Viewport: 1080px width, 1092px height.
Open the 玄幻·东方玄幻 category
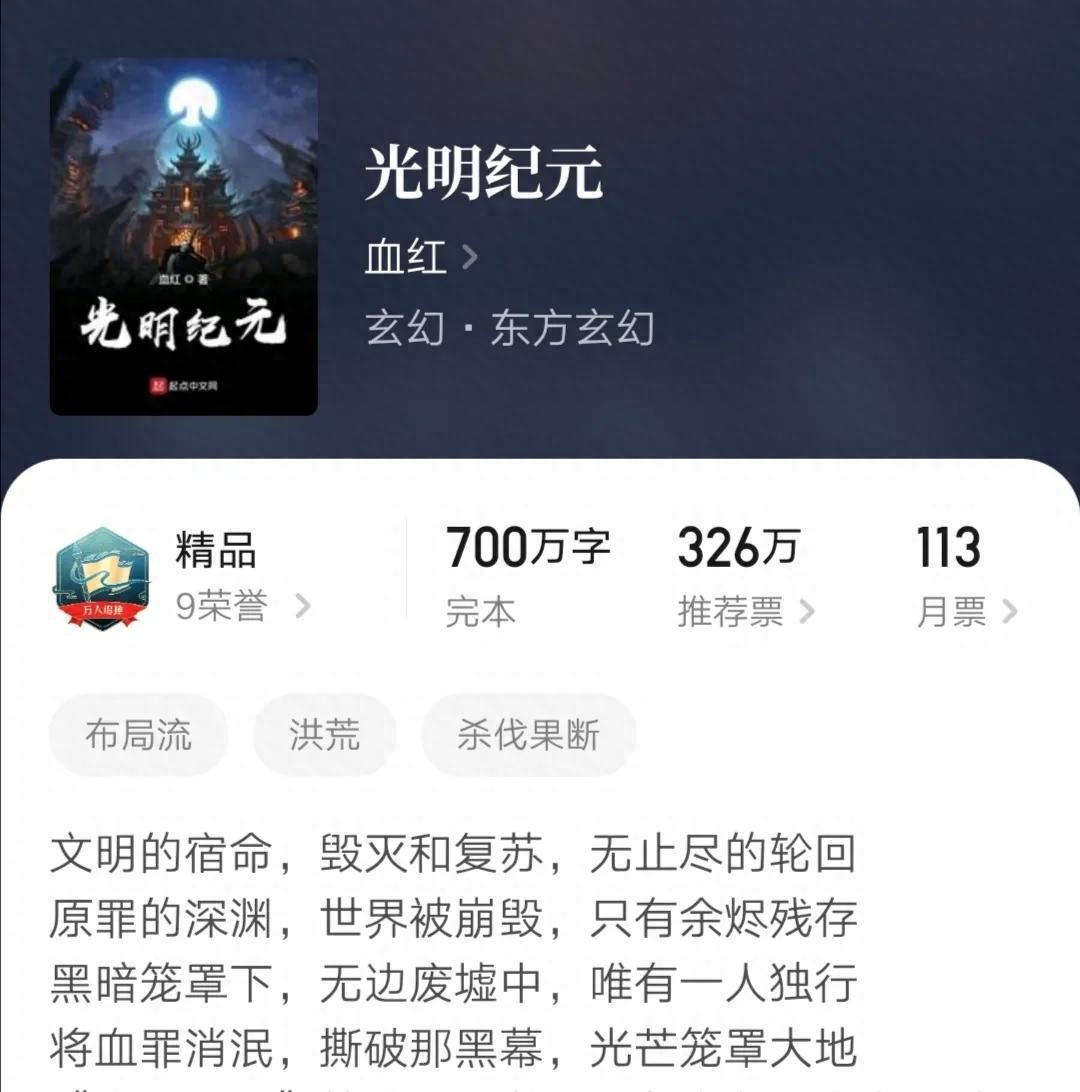tap(510, 329)
